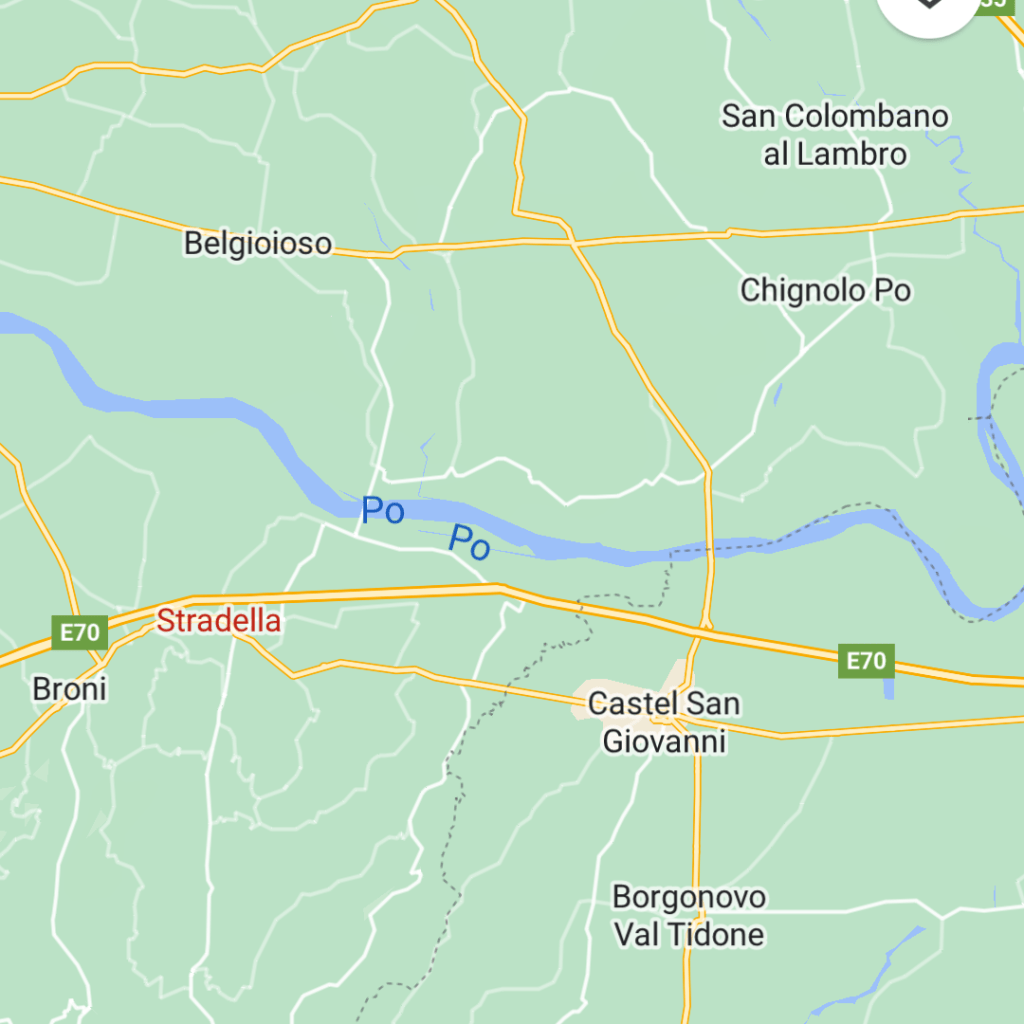Select San Colombano al Lambro label
This screenshot has height=1024, width=1024.
click(x=835, y=135)
